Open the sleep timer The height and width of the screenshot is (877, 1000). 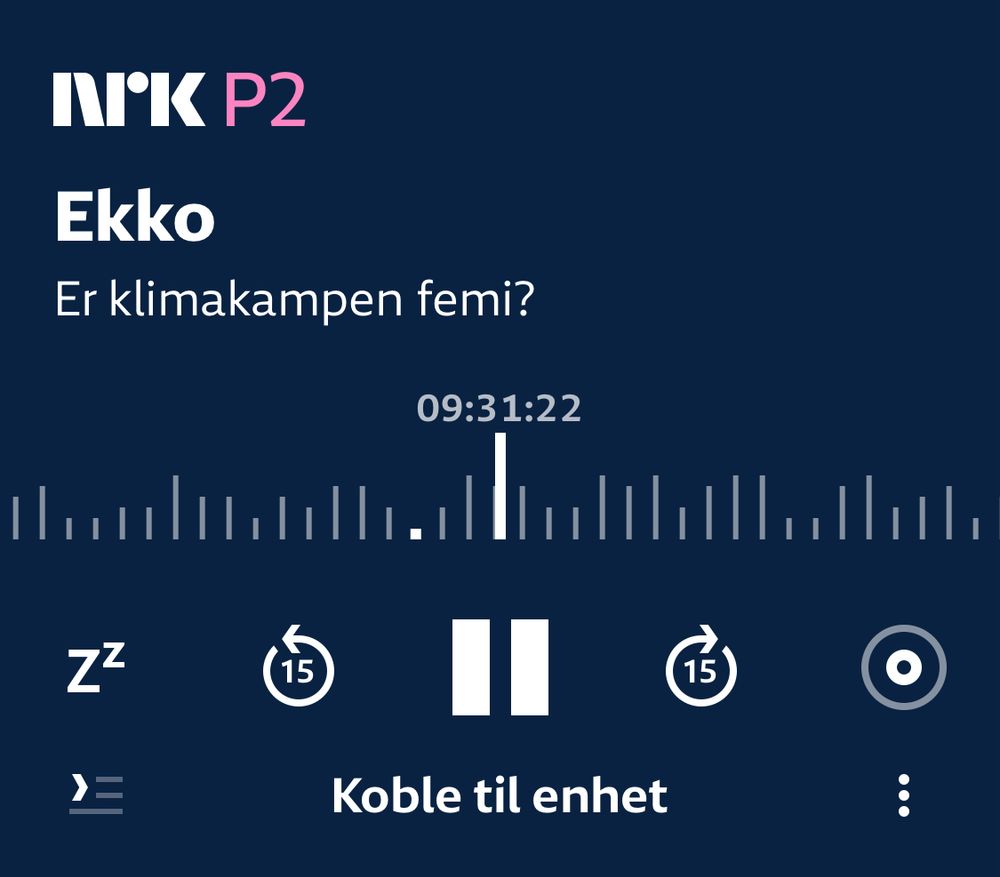(x=96, y=668)
